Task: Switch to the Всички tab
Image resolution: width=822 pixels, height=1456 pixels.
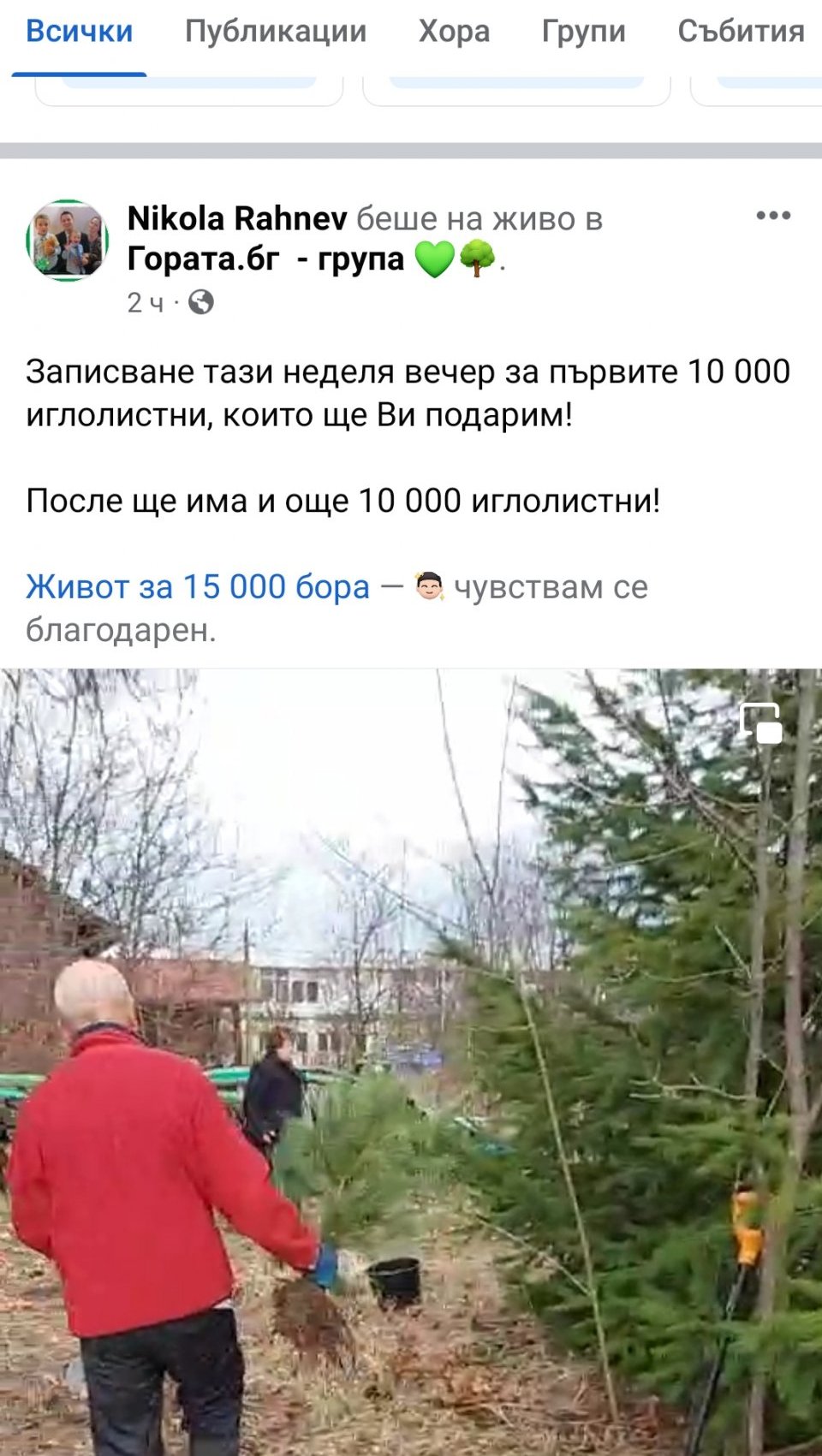Action: (79, 32)
